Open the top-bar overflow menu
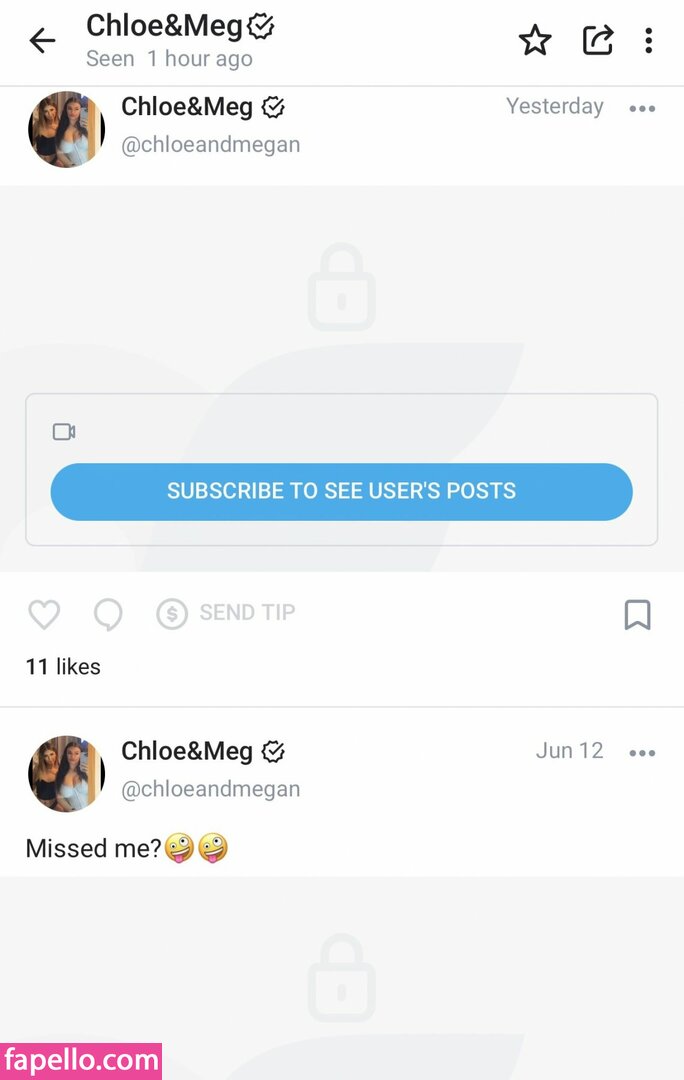This screenshot has height=1080, width=684. point(648,40)
